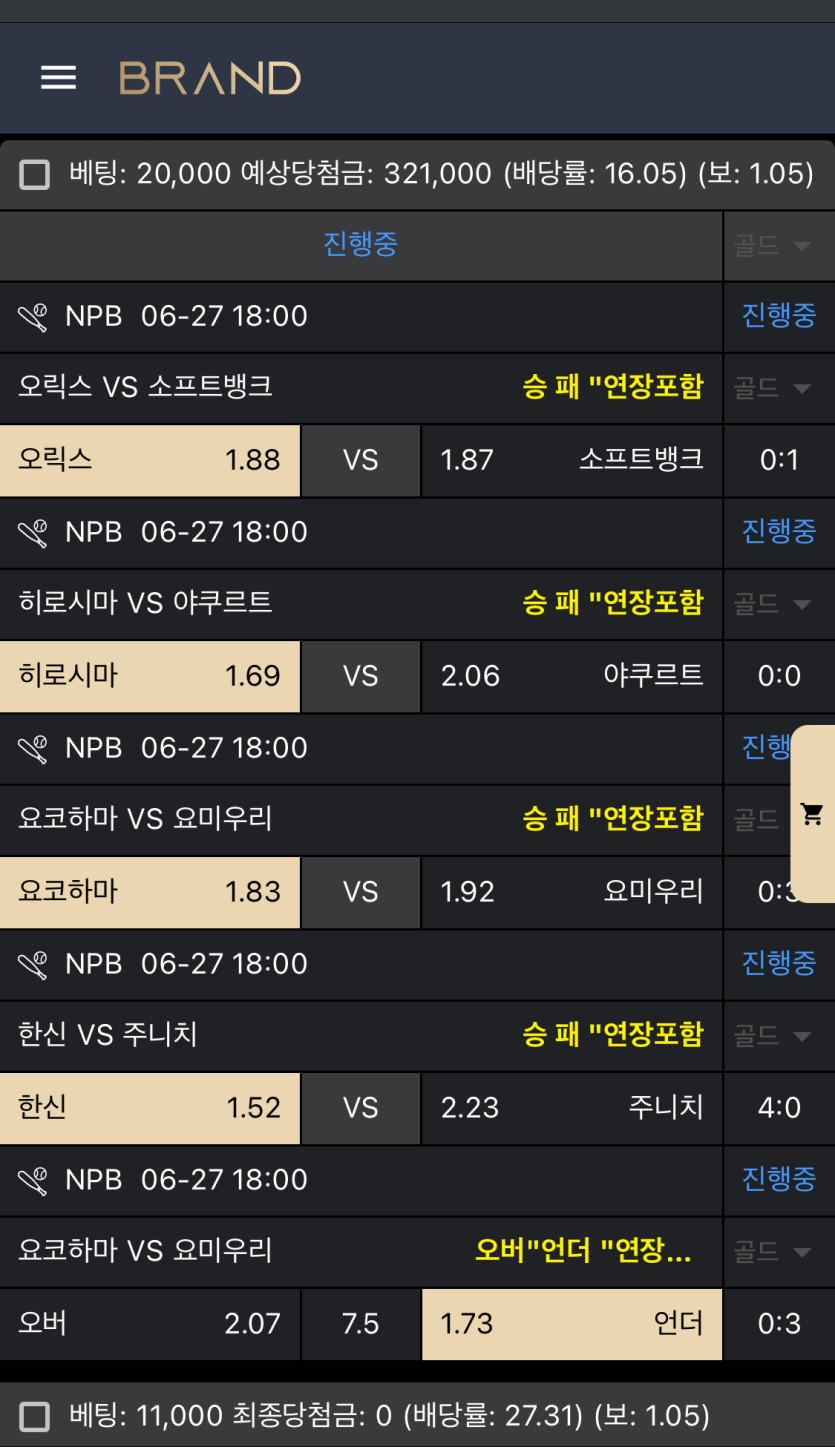Select 소프트뱅크 at odds 1.87

coord(571,460)
